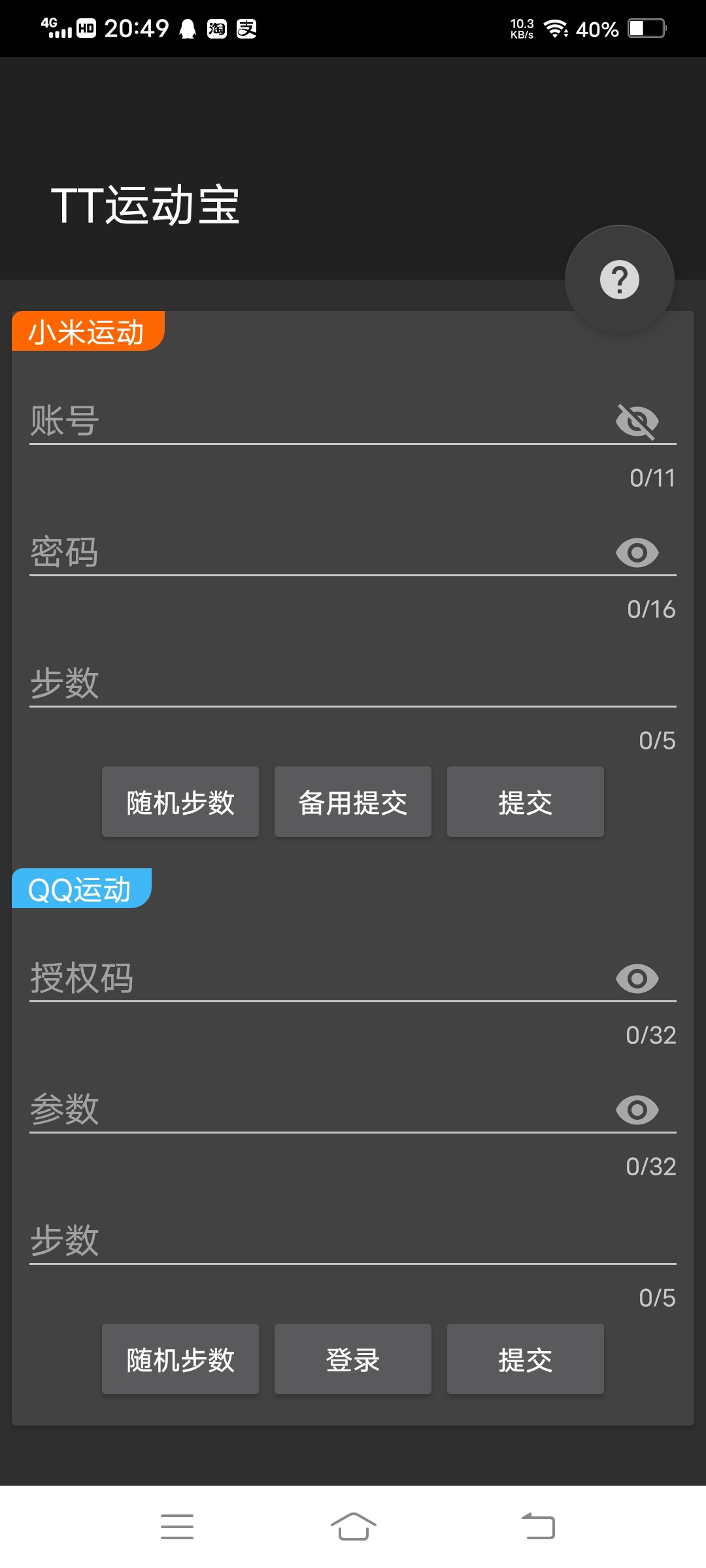Open the help question-mark button
This screenshot has height=1568, width=706.
click(619, 280)
